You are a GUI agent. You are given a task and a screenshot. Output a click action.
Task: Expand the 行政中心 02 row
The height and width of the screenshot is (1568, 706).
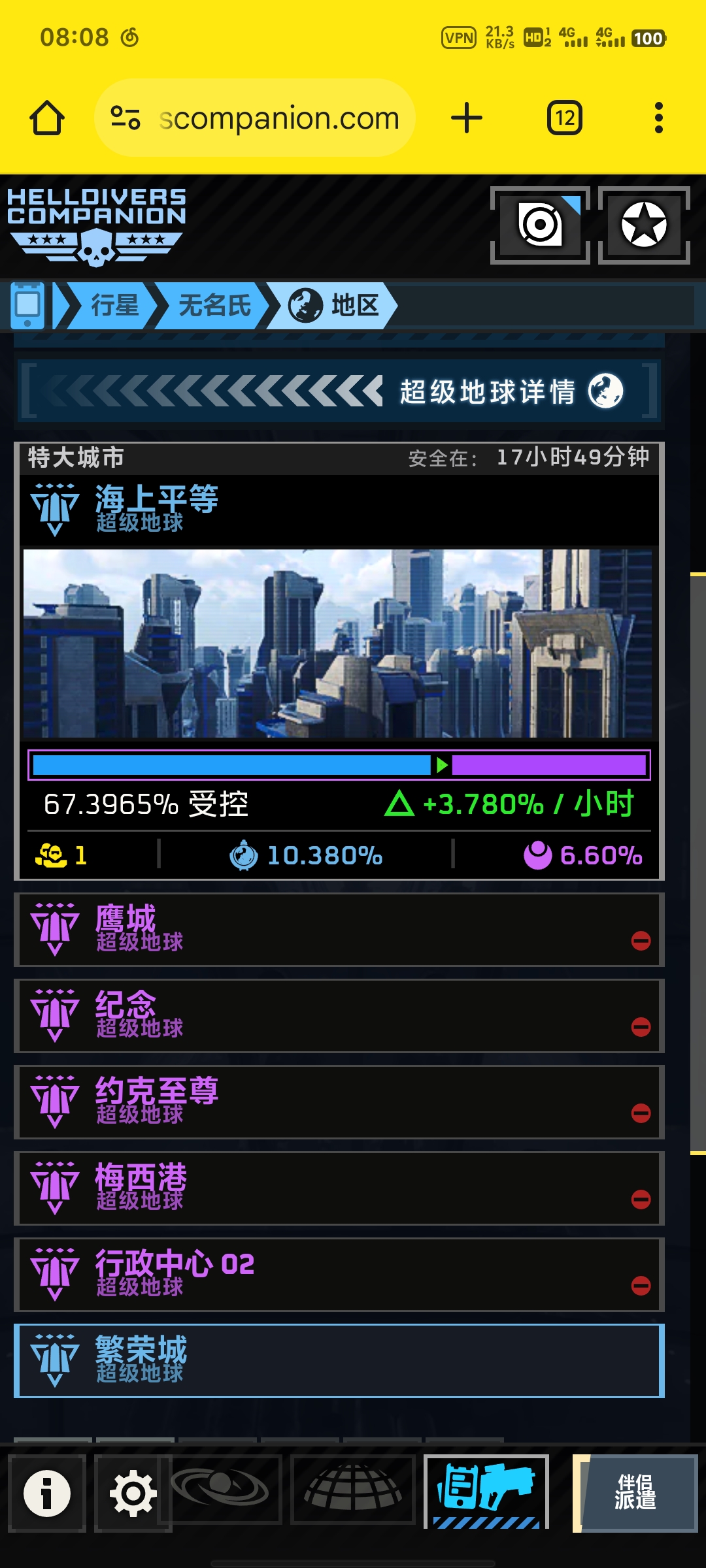(339, 1274)
